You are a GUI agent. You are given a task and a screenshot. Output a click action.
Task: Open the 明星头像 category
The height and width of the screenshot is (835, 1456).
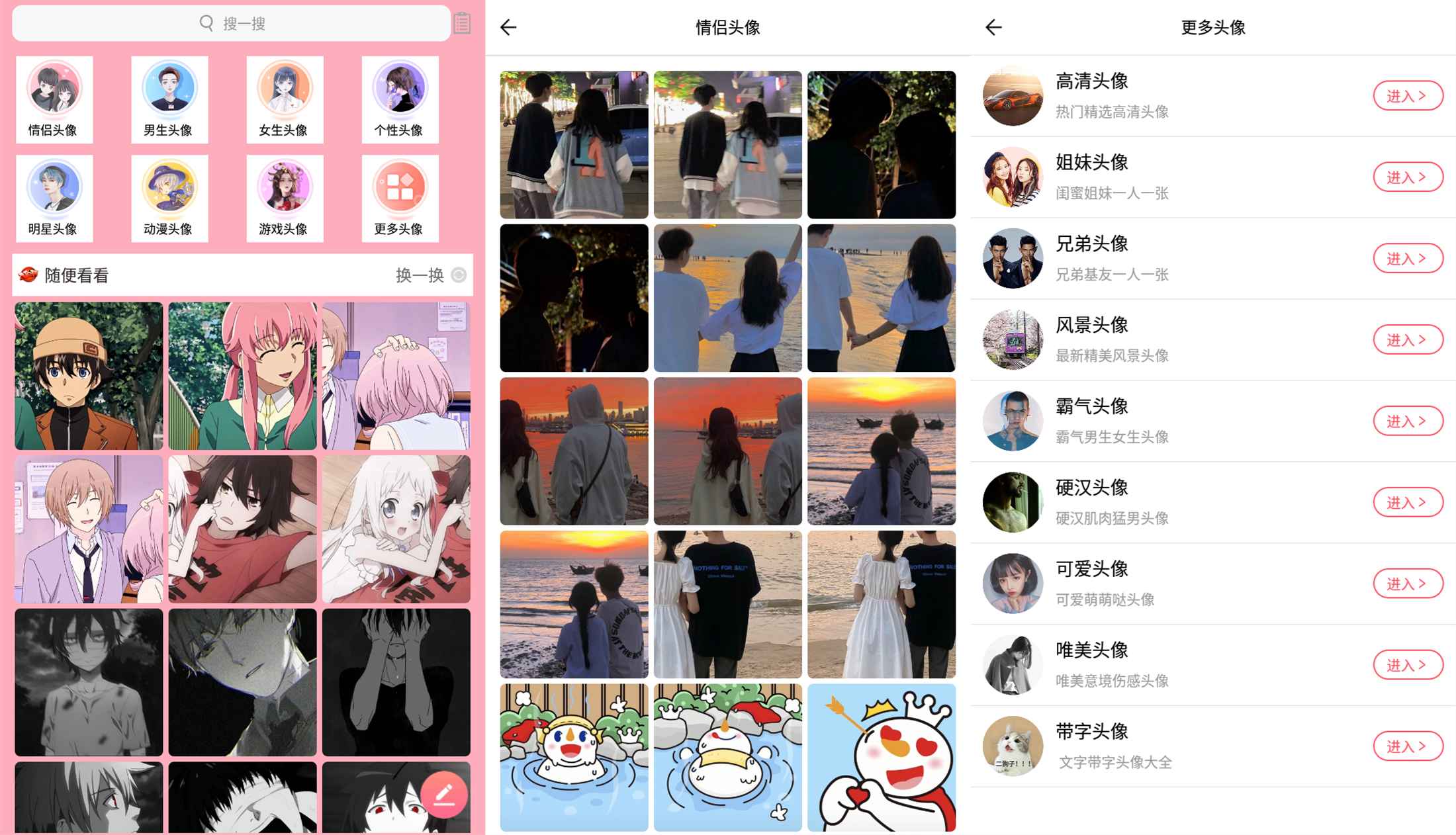(x=54, y=198)
